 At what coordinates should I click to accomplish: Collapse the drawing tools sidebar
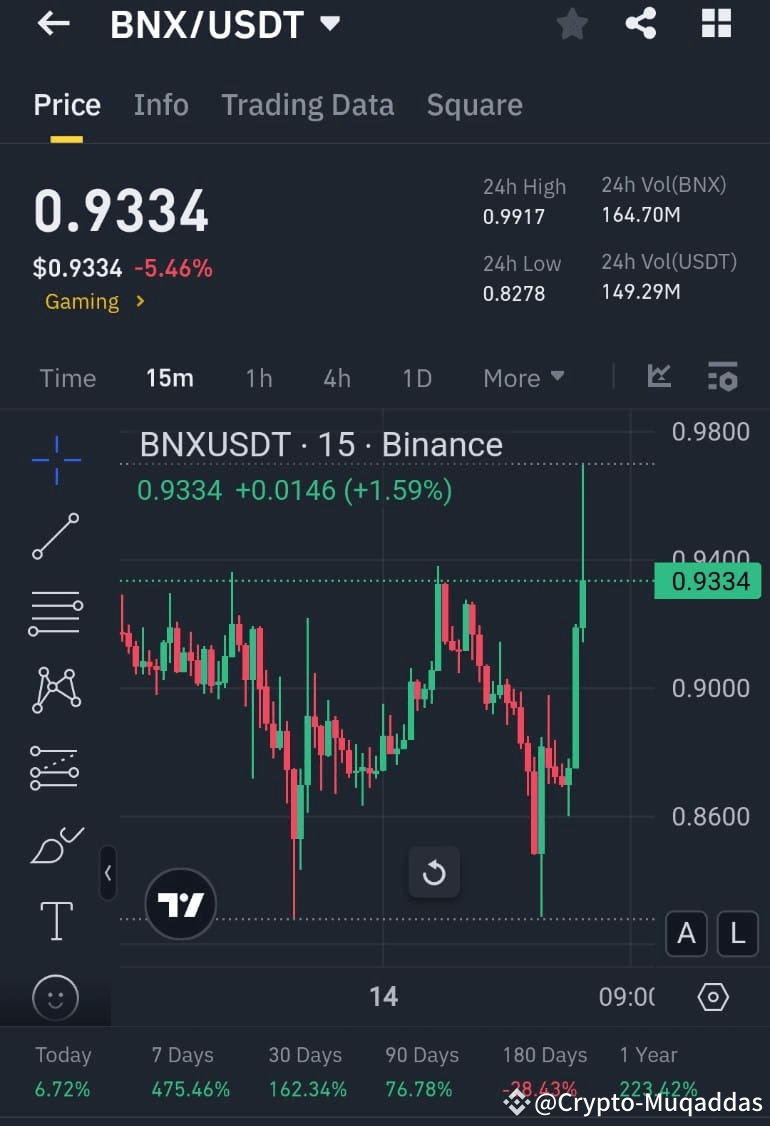[108, 873]
